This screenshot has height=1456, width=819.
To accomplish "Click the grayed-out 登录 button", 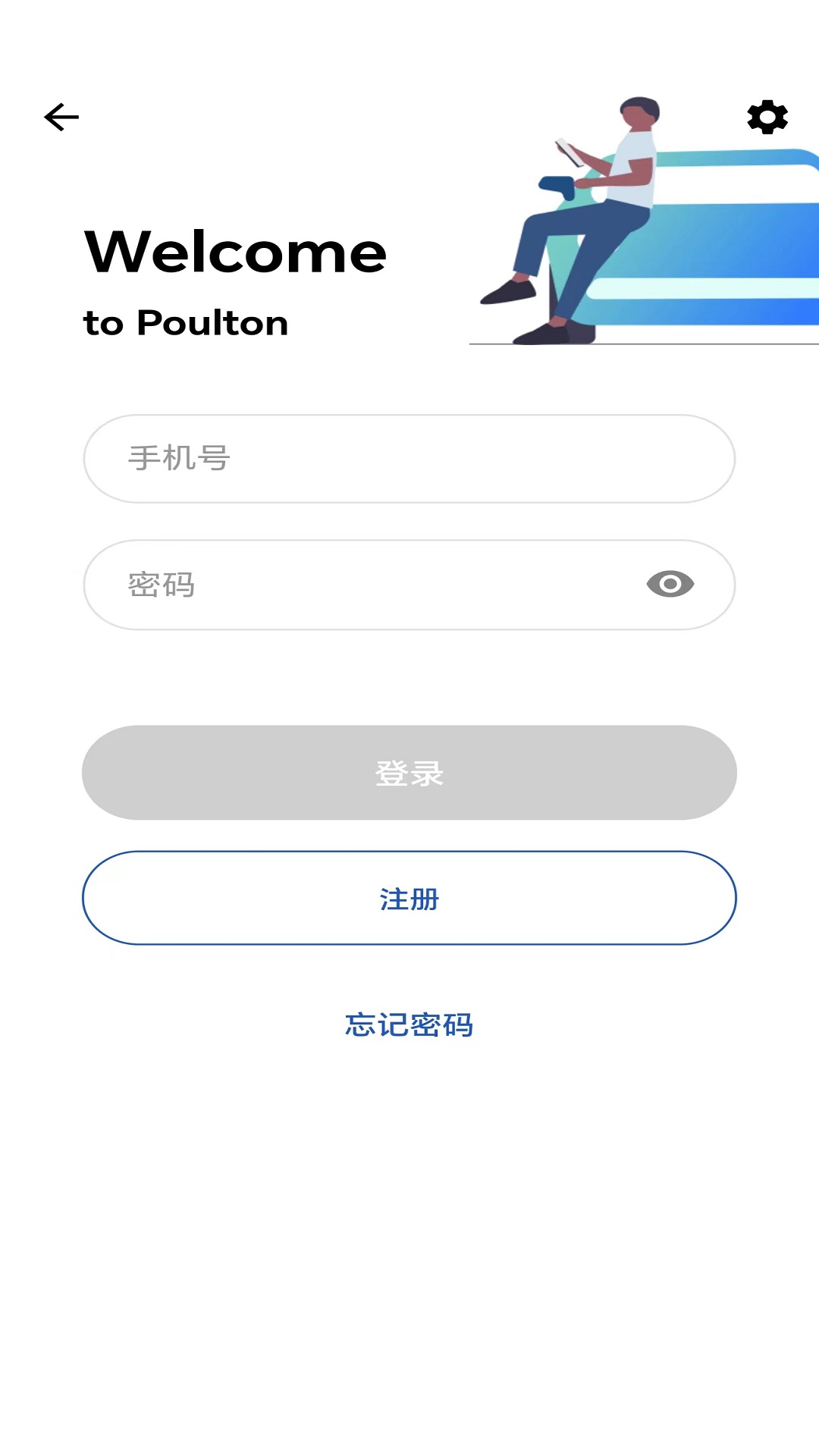I will pos(409,772).
